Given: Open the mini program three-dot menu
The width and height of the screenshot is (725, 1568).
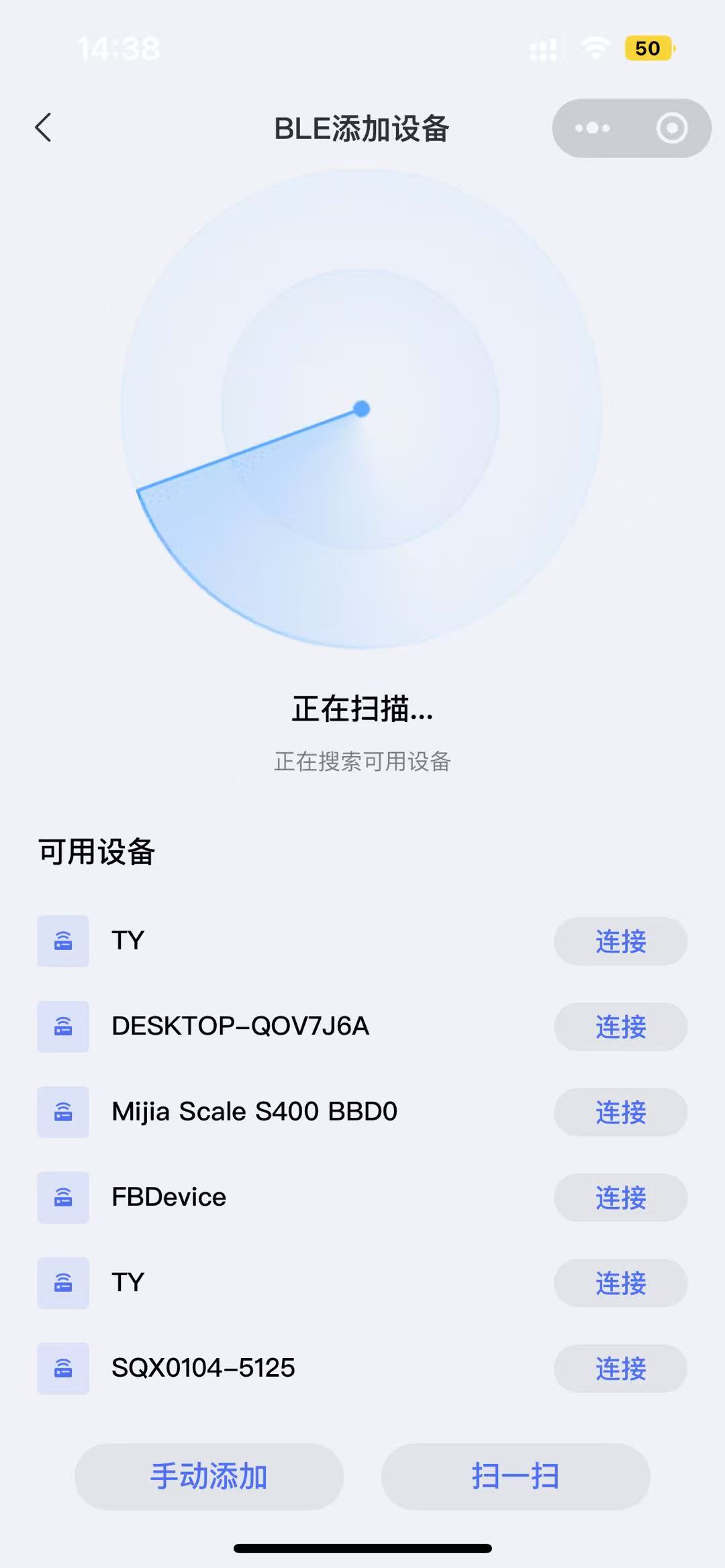Looking at the screenshot, I should tap(592, 127).
